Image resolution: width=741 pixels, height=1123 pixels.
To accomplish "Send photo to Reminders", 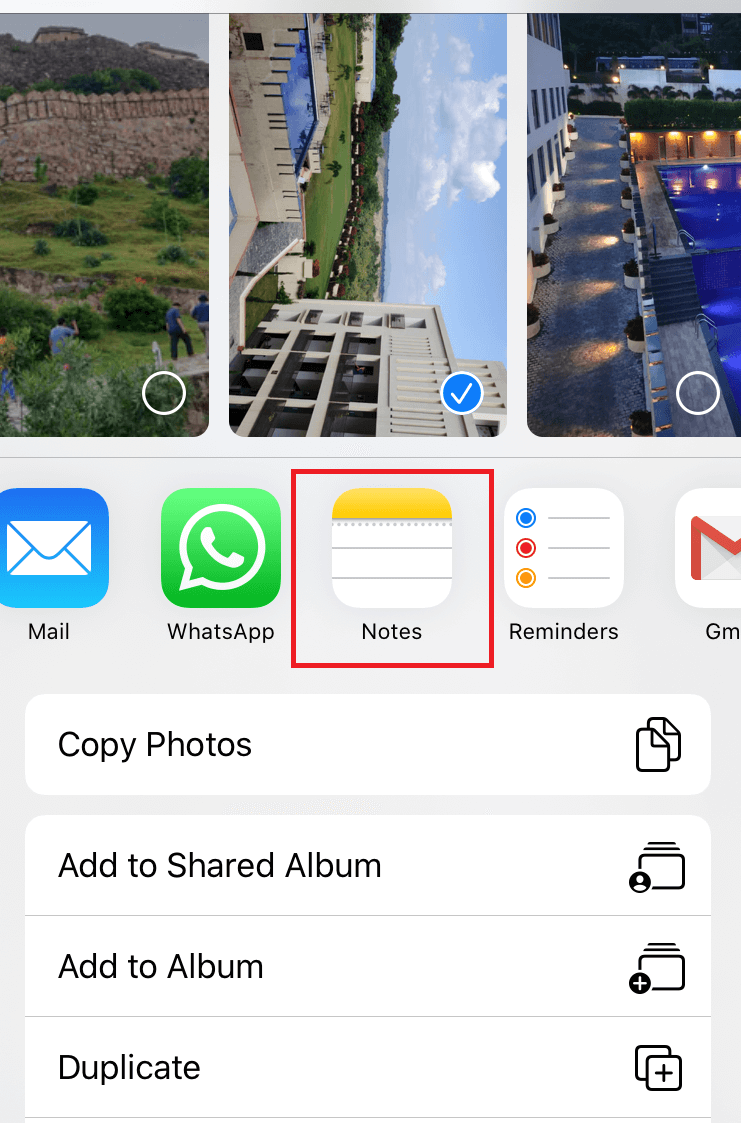I will 564,549.
